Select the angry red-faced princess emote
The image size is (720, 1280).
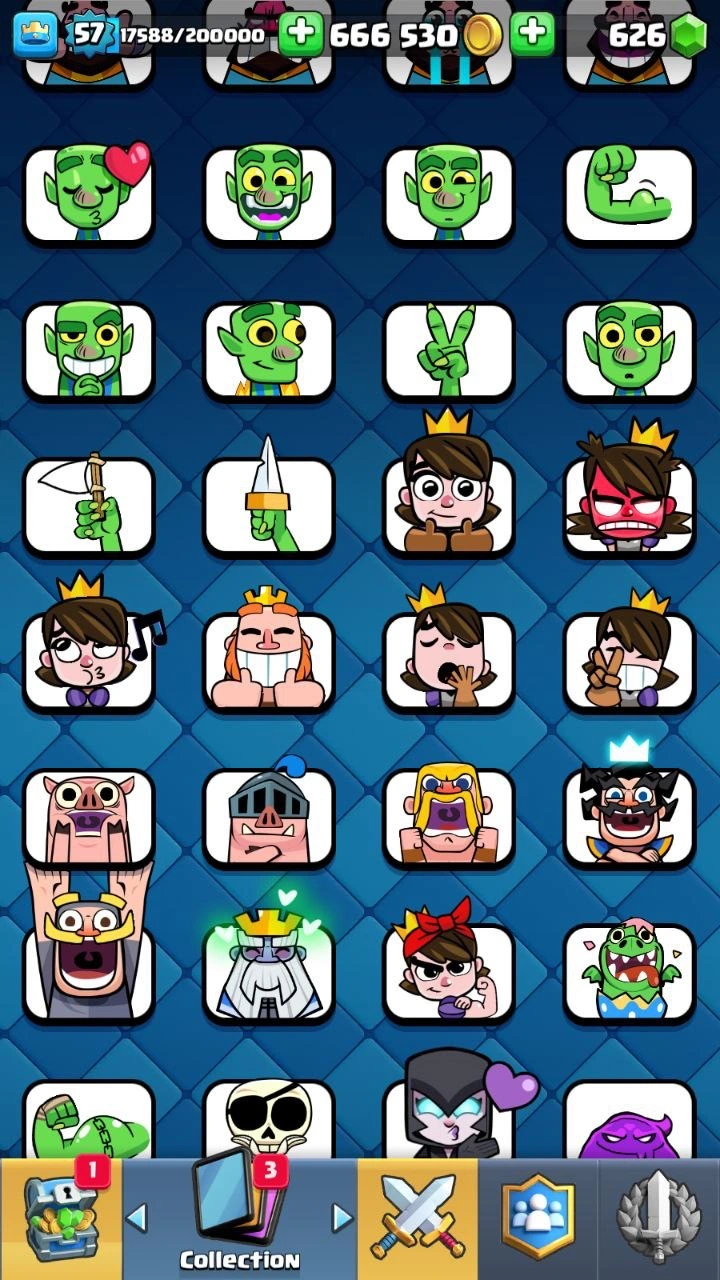[629, 502]
